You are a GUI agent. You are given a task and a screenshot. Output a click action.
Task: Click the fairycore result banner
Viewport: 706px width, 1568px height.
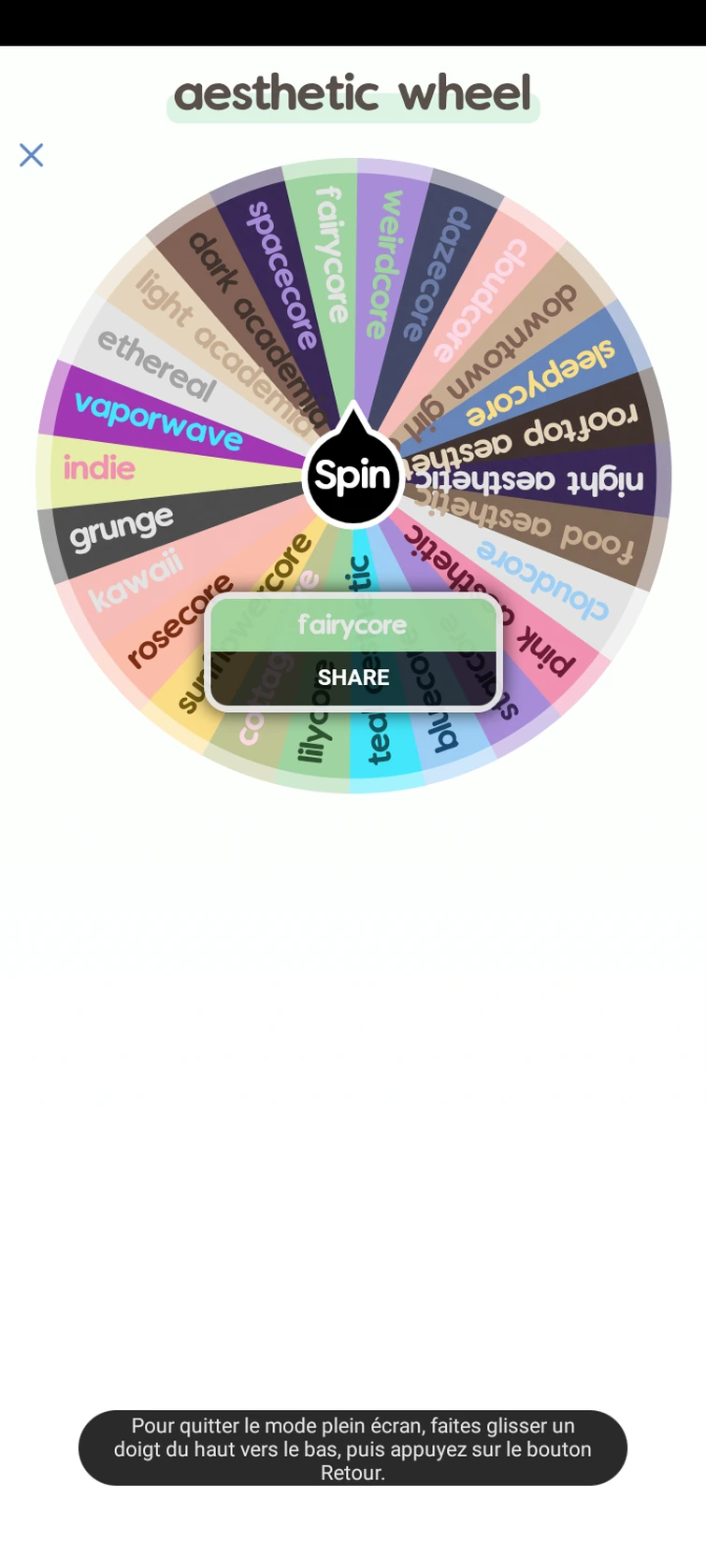353,625
